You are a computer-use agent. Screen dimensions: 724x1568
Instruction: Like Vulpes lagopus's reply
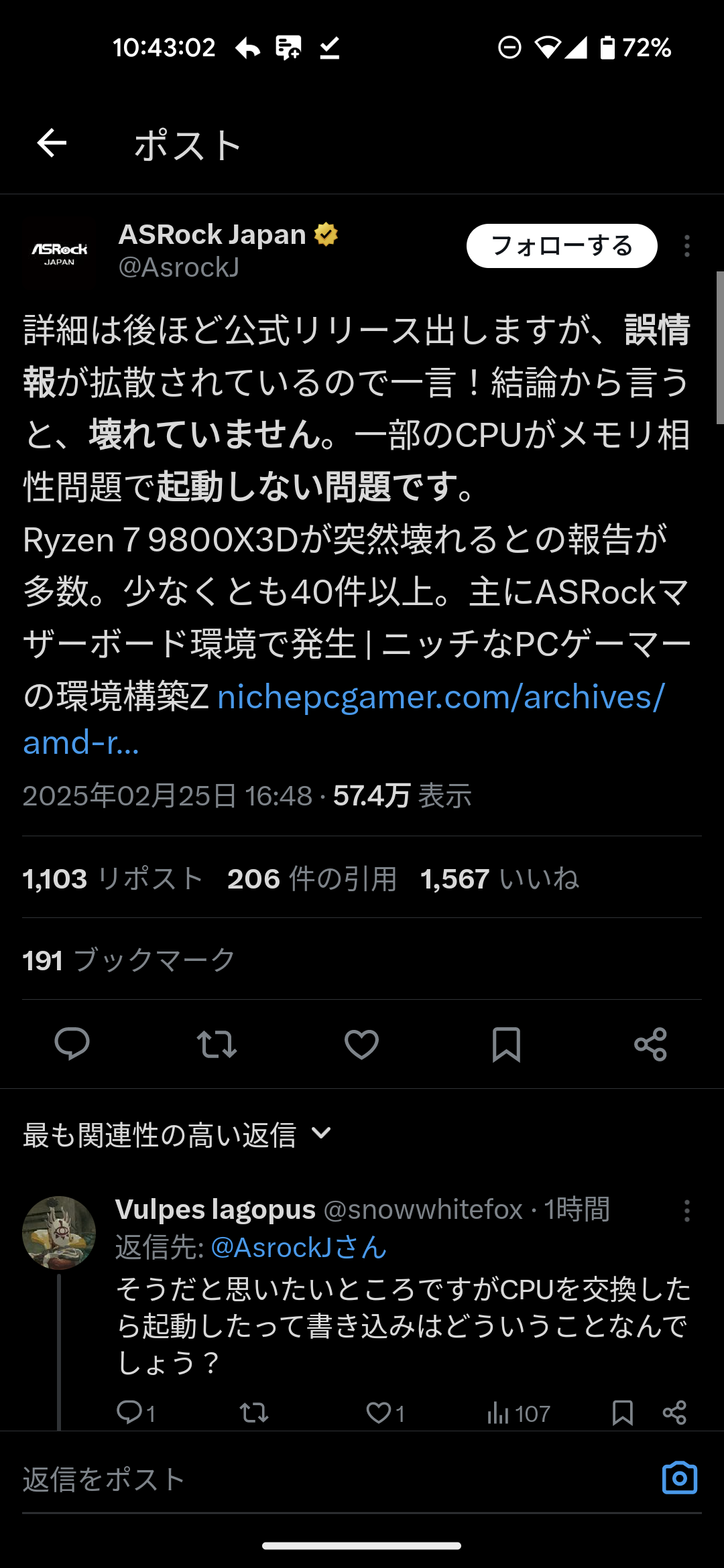coord(379,1413)
